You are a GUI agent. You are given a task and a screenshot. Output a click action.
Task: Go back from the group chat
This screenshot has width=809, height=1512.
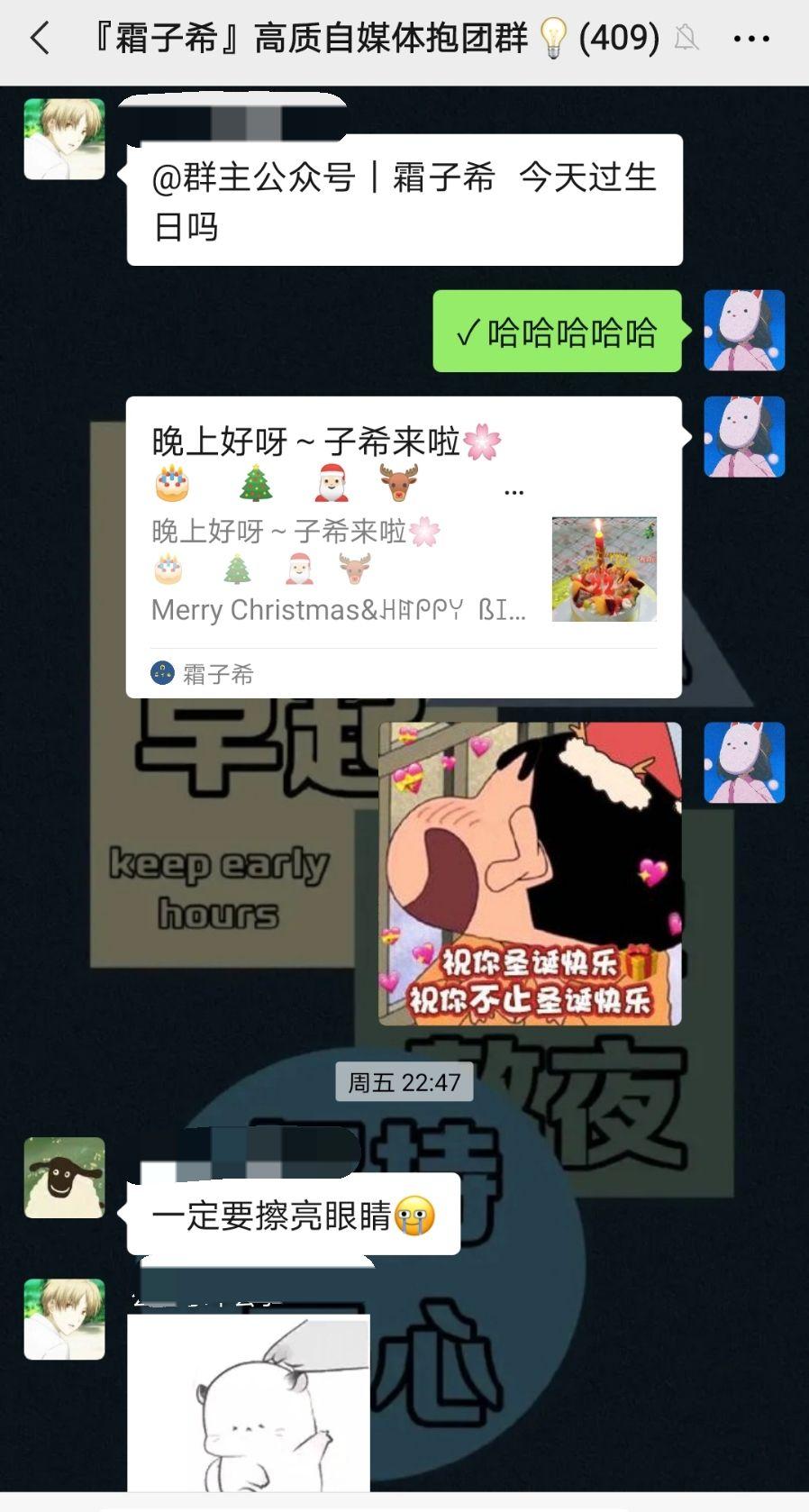(x=40, y=39)
